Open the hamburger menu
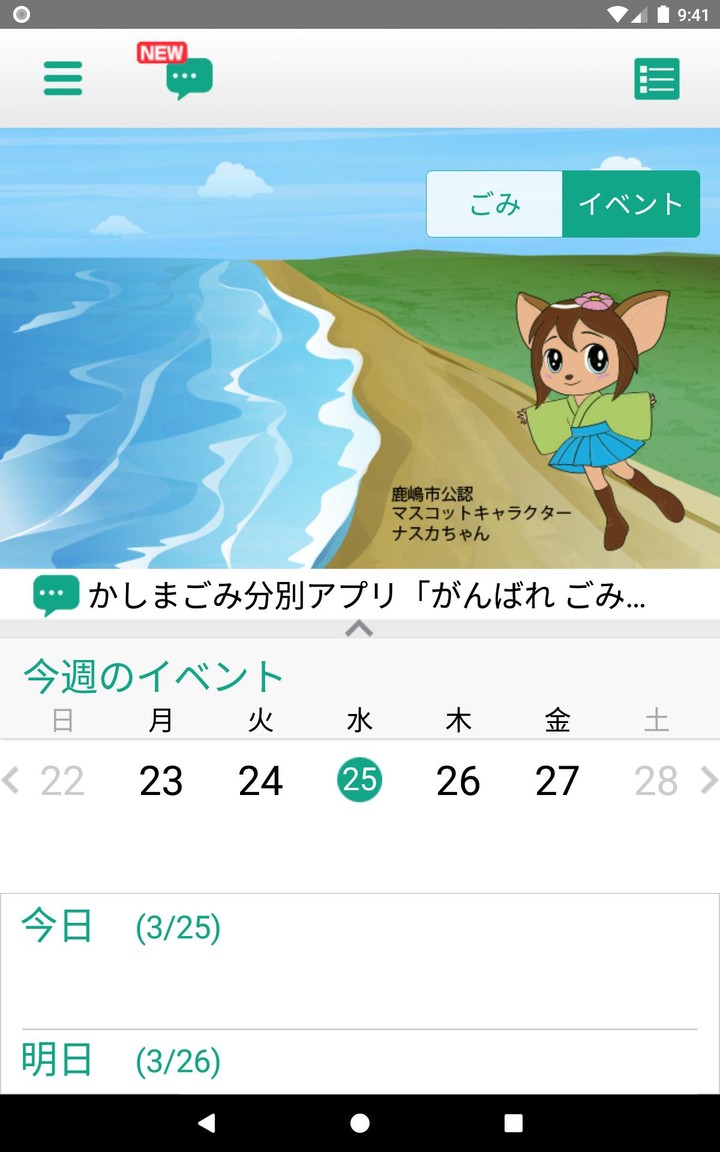The width and height of the screenshot is (720, 1152). (x=63, y=79)
